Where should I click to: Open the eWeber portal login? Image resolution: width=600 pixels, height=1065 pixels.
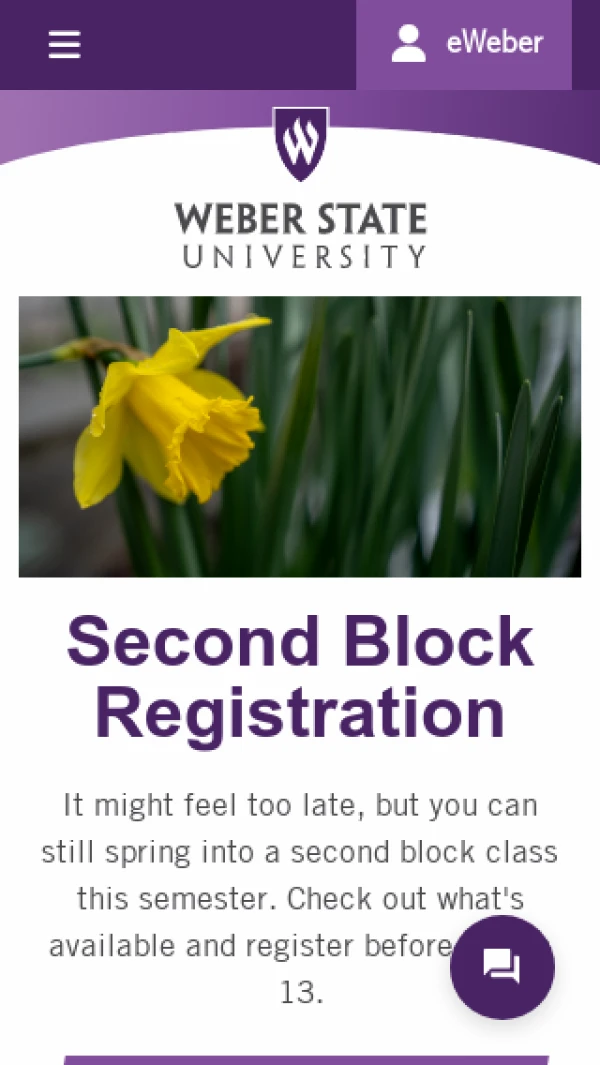465,44
